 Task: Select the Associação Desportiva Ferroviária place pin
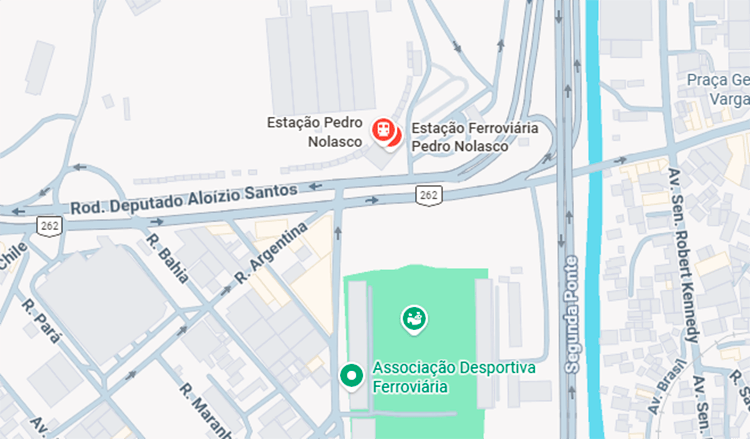point(351,375)
